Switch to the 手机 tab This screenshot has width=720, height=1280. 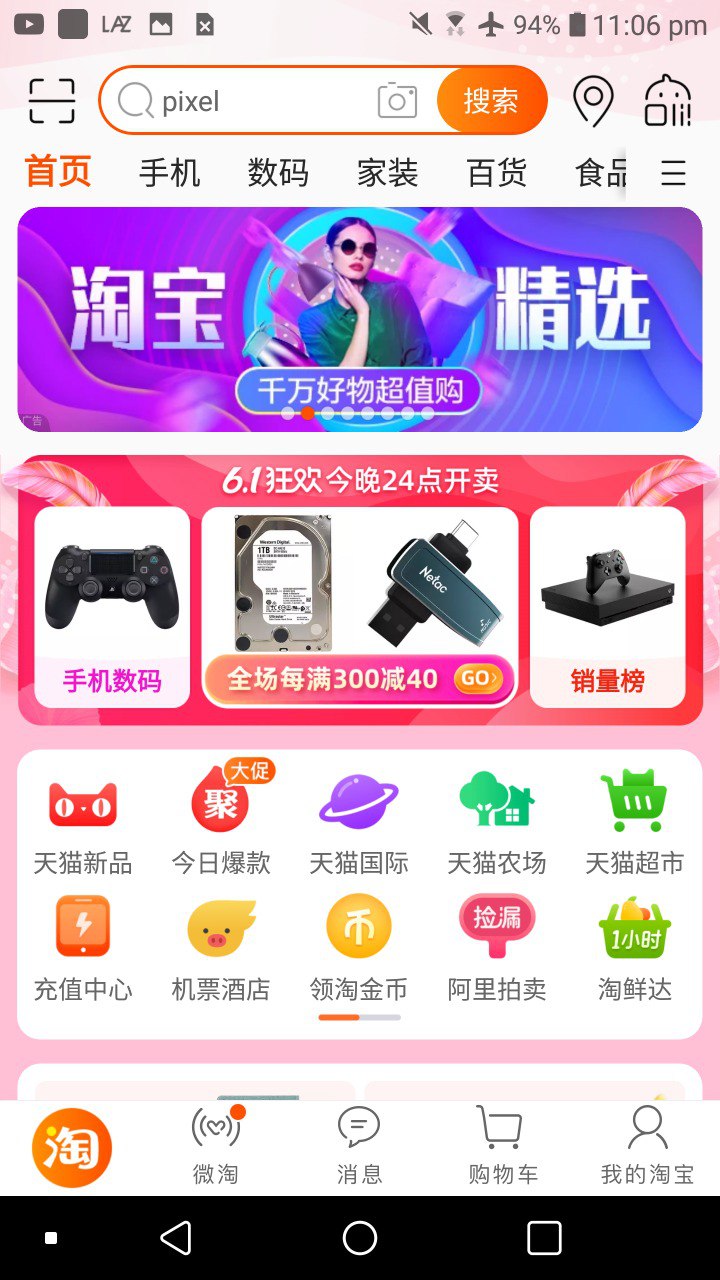[169, 173]
